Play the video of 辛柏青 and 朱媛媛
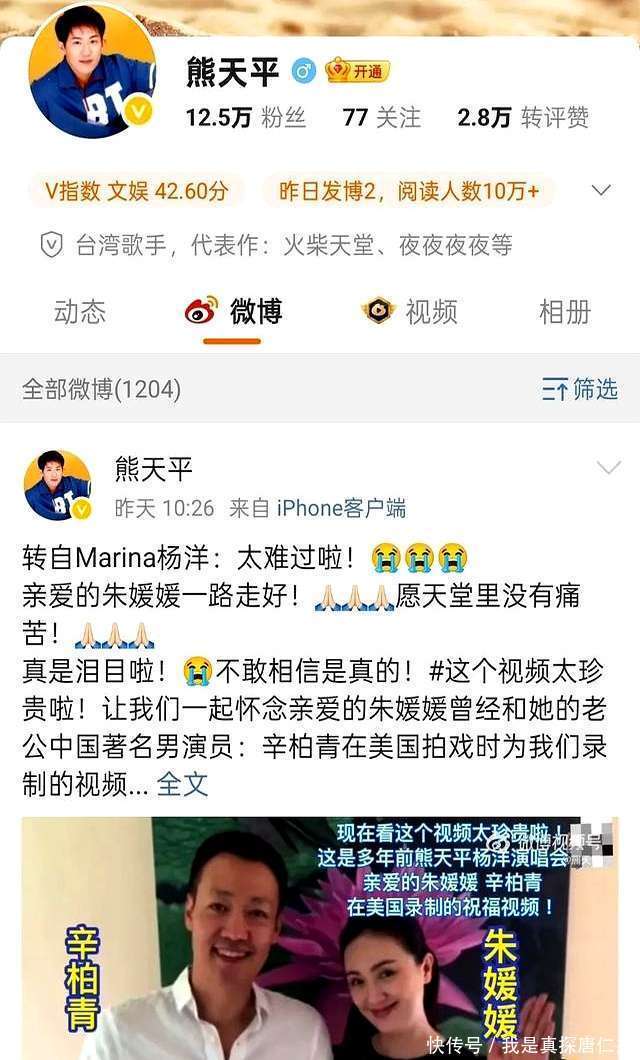The height and width of the screenshot is (1060, 640). pyautogui.click(x=320, y=938)
